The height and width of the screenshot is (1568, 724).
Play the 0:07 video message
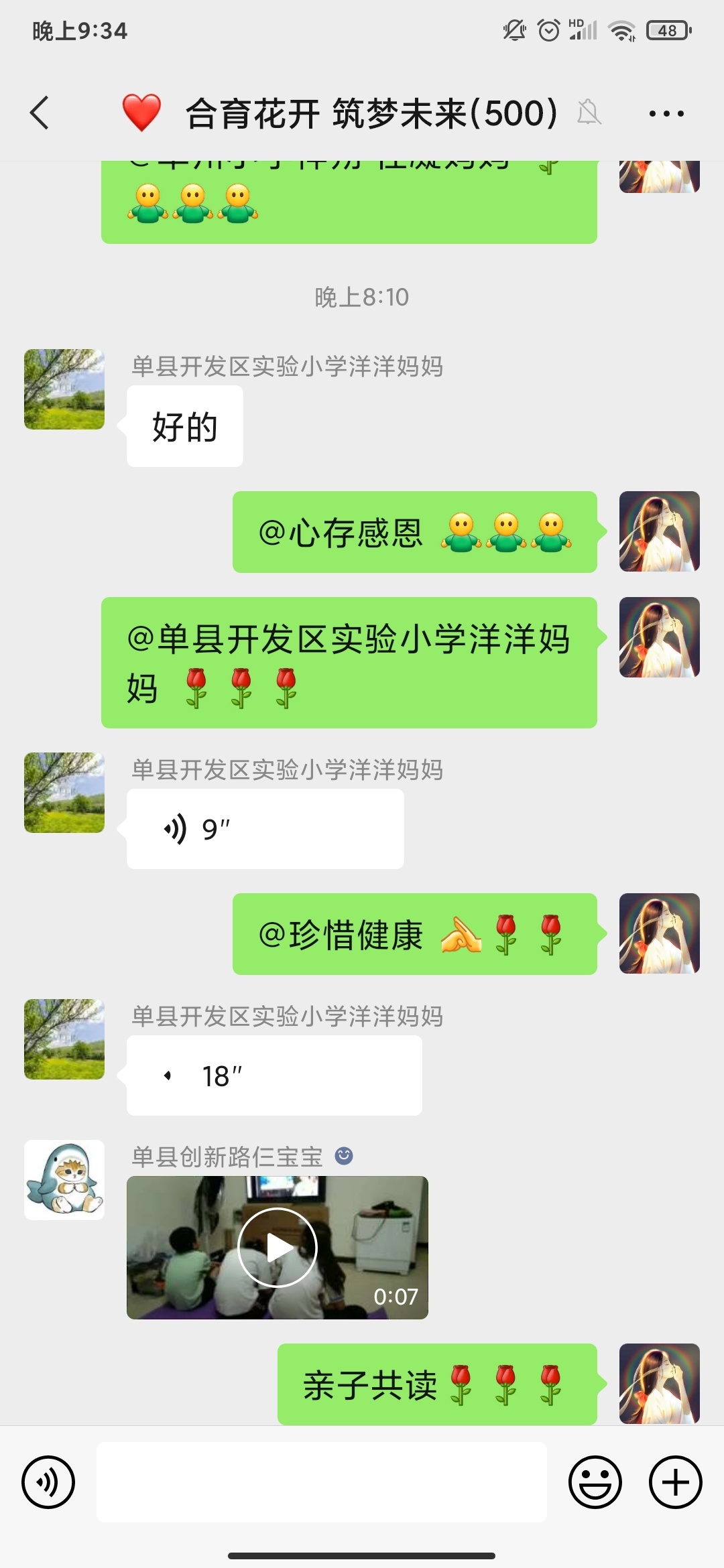[x=278, y=1247]
